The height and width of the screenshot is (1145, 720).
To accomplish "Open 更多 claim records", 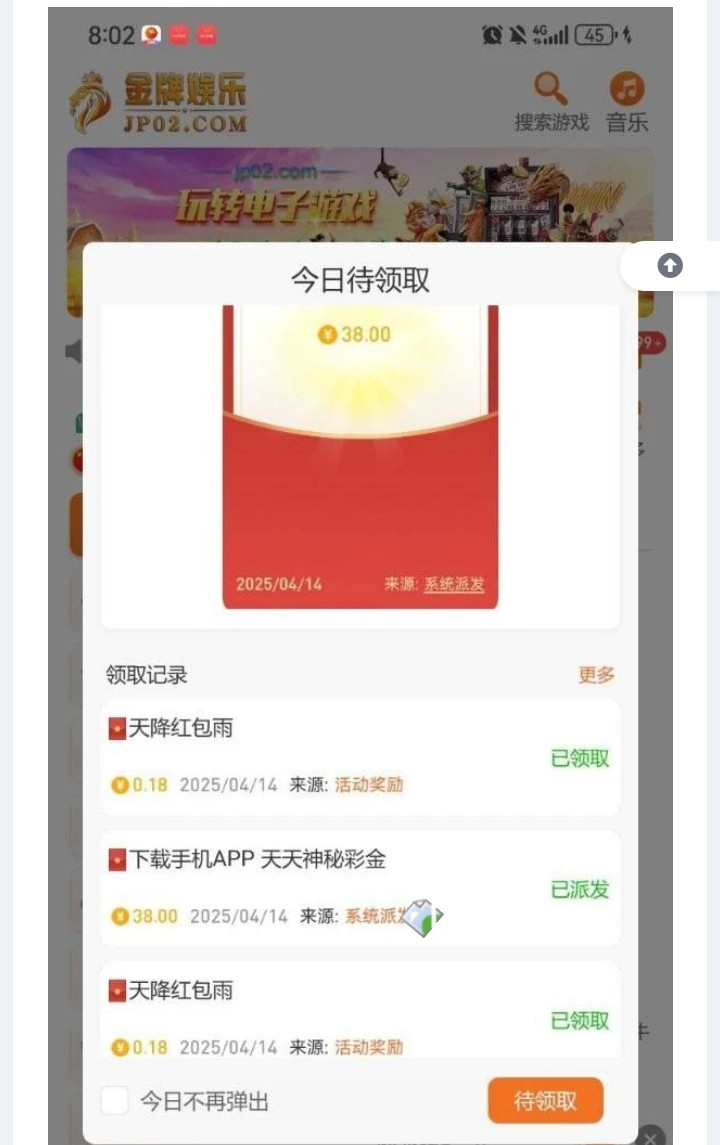I will tap(596, 675).
